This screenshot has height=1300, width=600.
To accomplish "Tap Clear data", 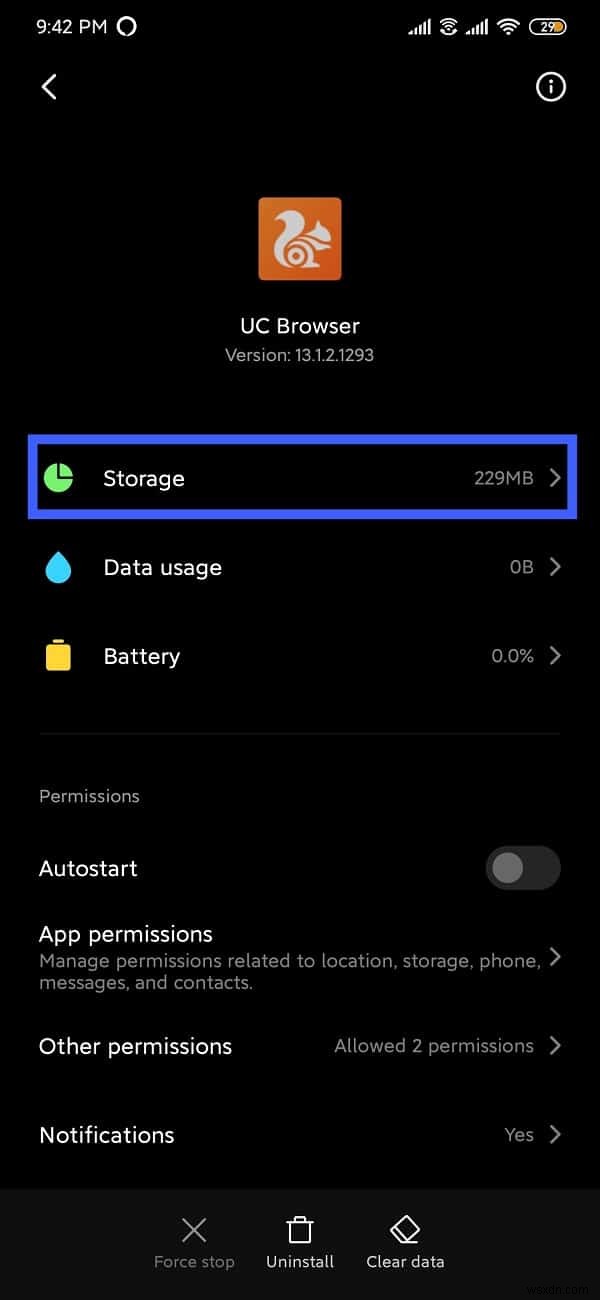I will pyautogui.click(x=405, y=1243).
